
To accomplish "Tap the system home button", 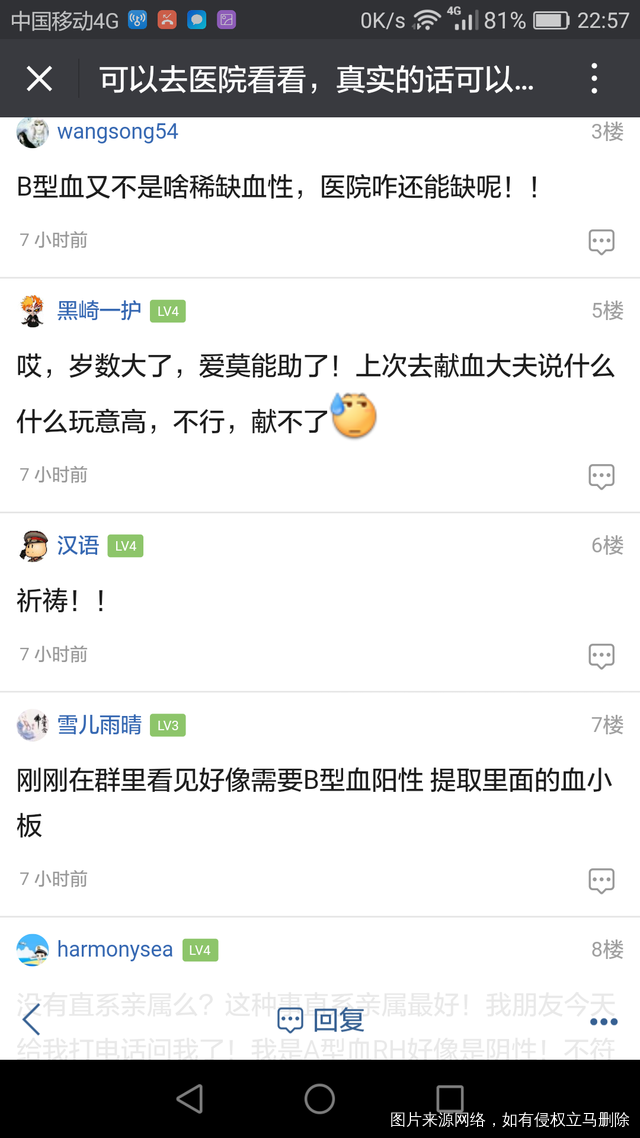I will 320,1098.
